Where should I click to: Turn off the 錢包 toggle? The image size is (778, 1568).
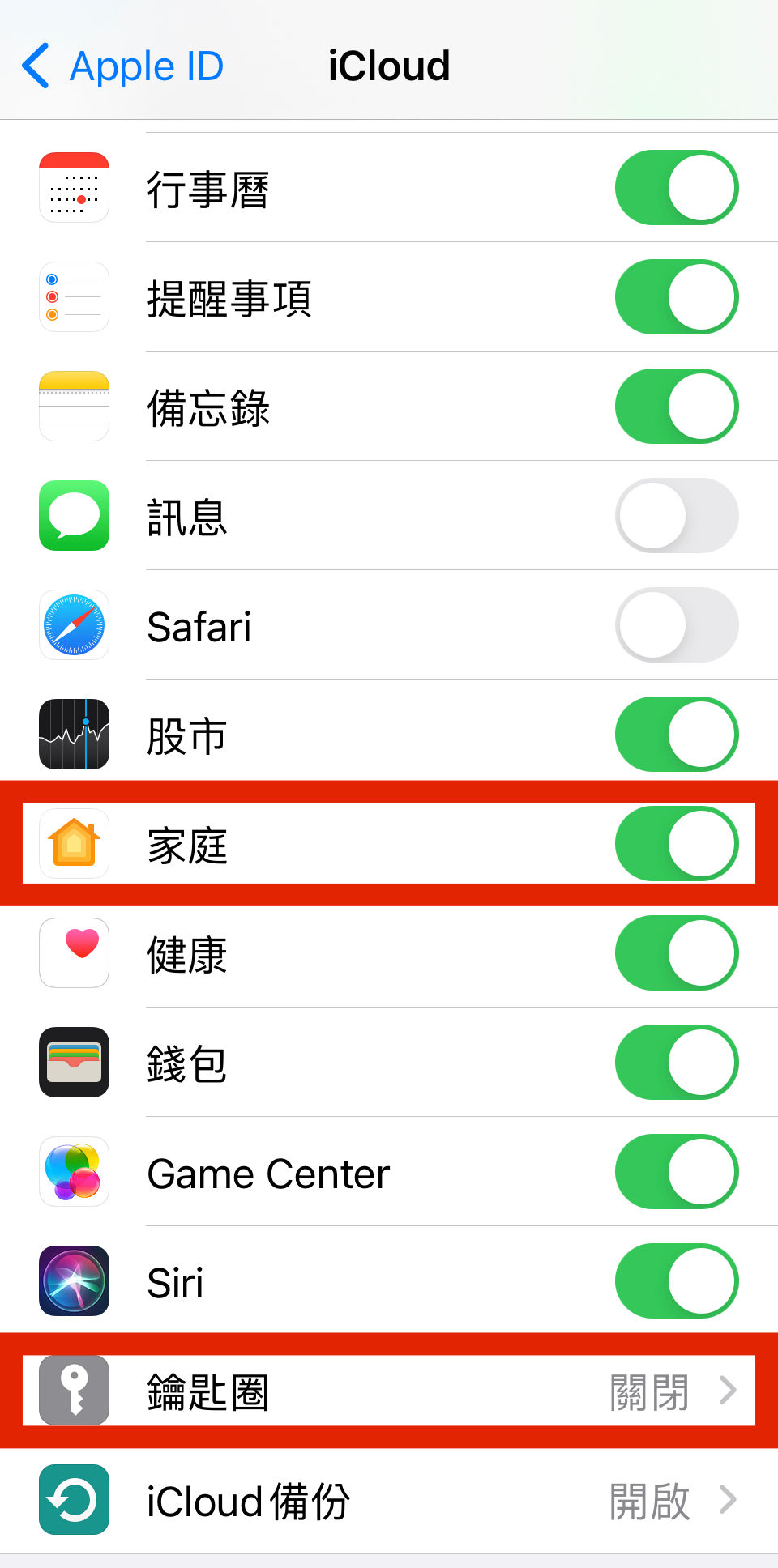(677, 1063)
